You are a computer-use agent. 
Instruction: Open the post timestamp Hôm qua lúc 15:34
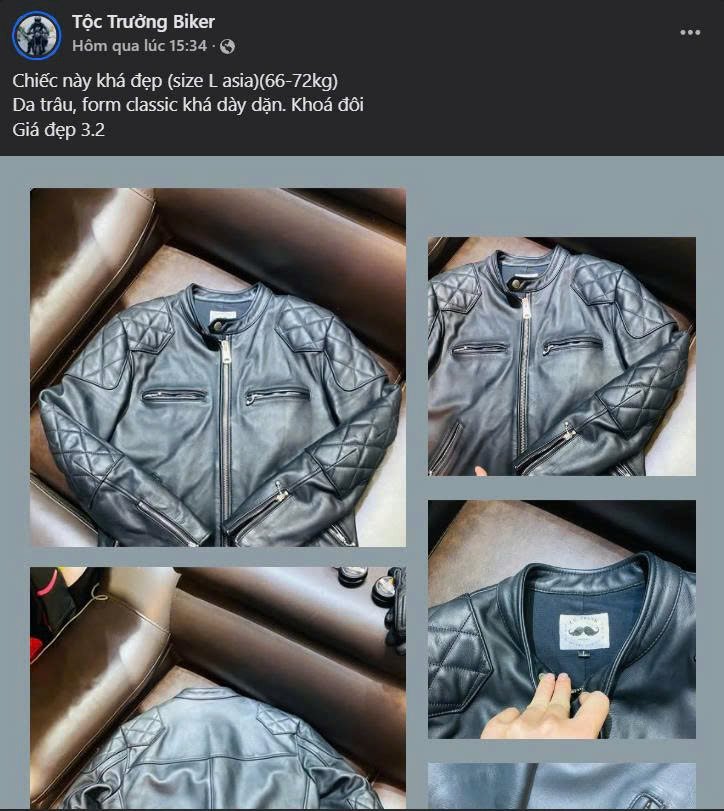[x=140, y=46]
